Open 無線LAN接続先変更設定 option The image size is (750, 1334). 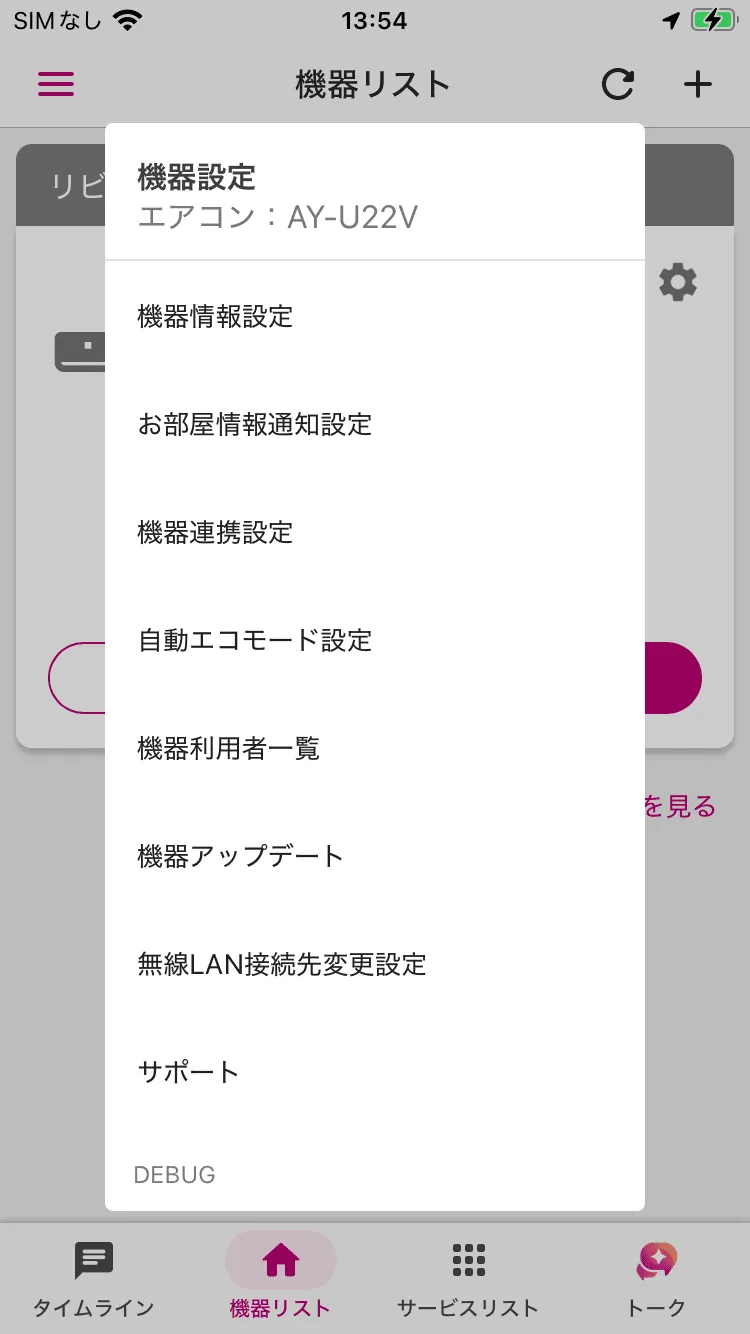[x=283, y=964]
